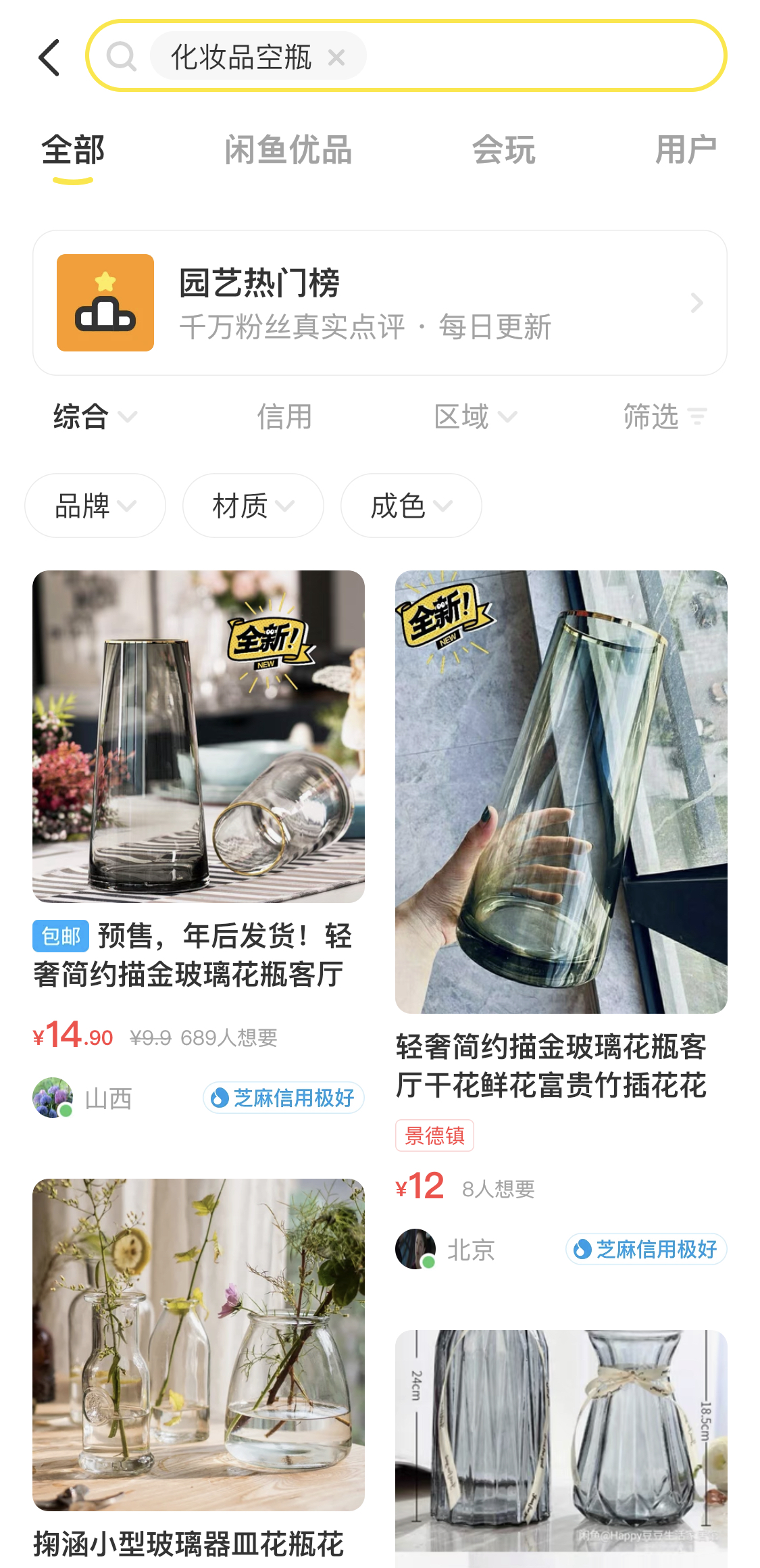The width and height of the screenshot is (760, 1568).
Task: Tap the magnifying glass search icon
Action: [x=122, y=57]
